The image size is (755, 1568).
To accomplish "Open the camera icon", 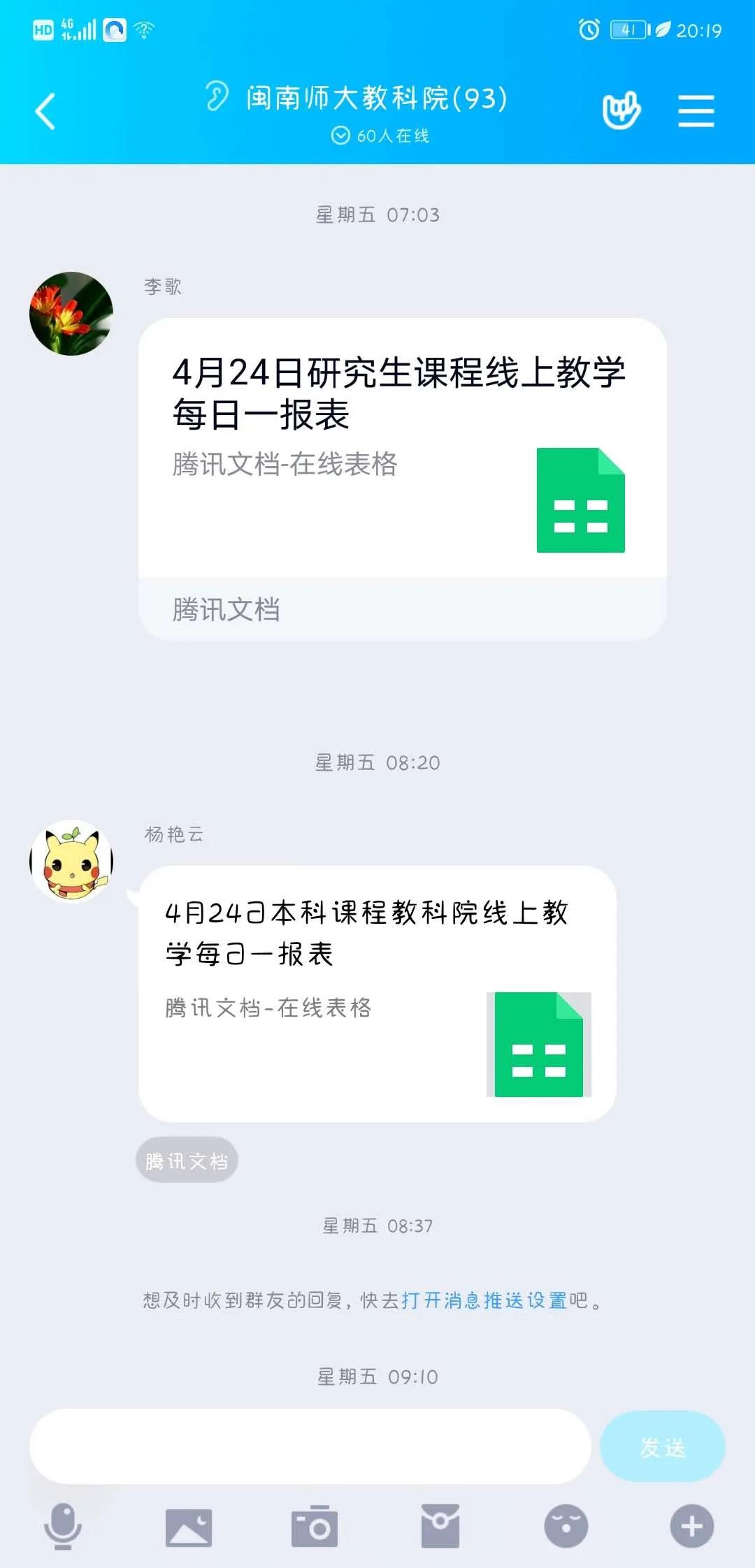I will (x=315, y=1527).
